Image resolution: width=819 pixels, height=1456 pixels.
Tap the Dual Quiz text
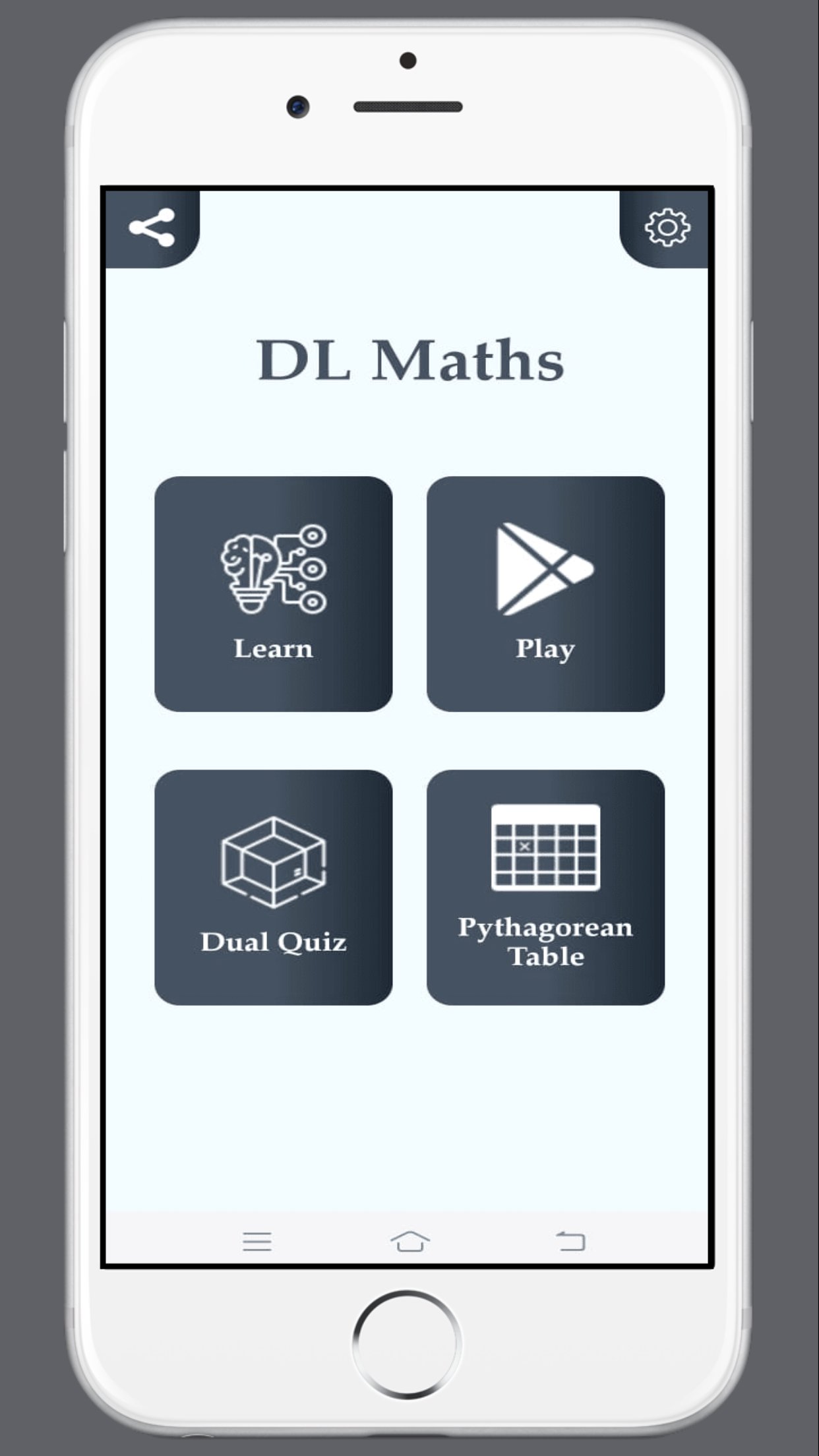273,943
